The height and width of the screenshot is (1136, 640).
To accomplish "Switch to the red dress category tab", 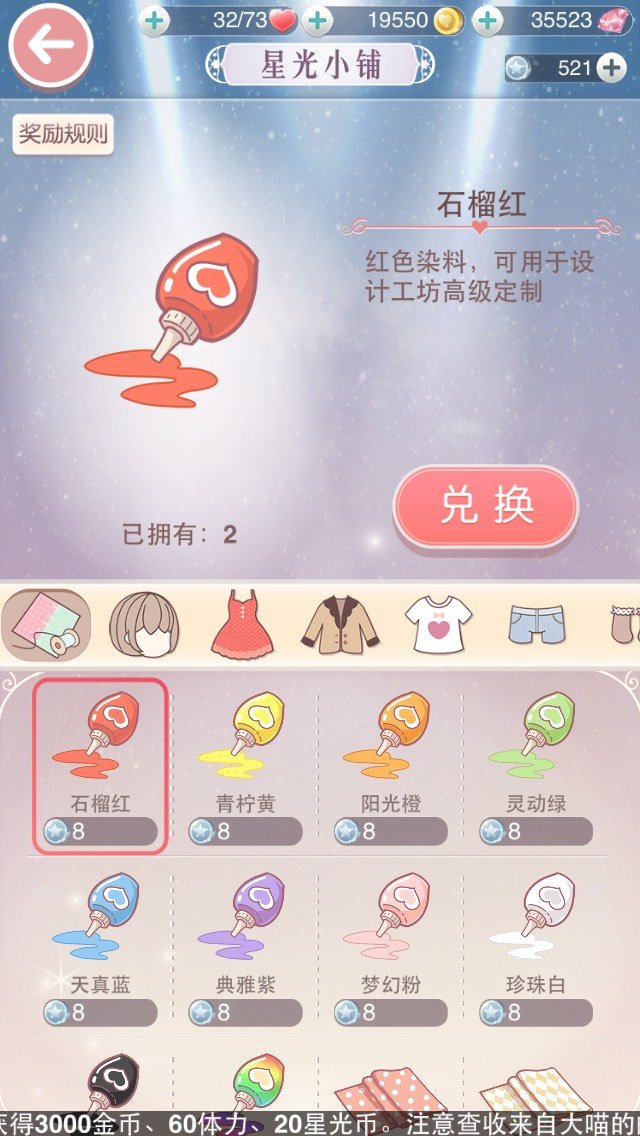I will click(242, 623).
